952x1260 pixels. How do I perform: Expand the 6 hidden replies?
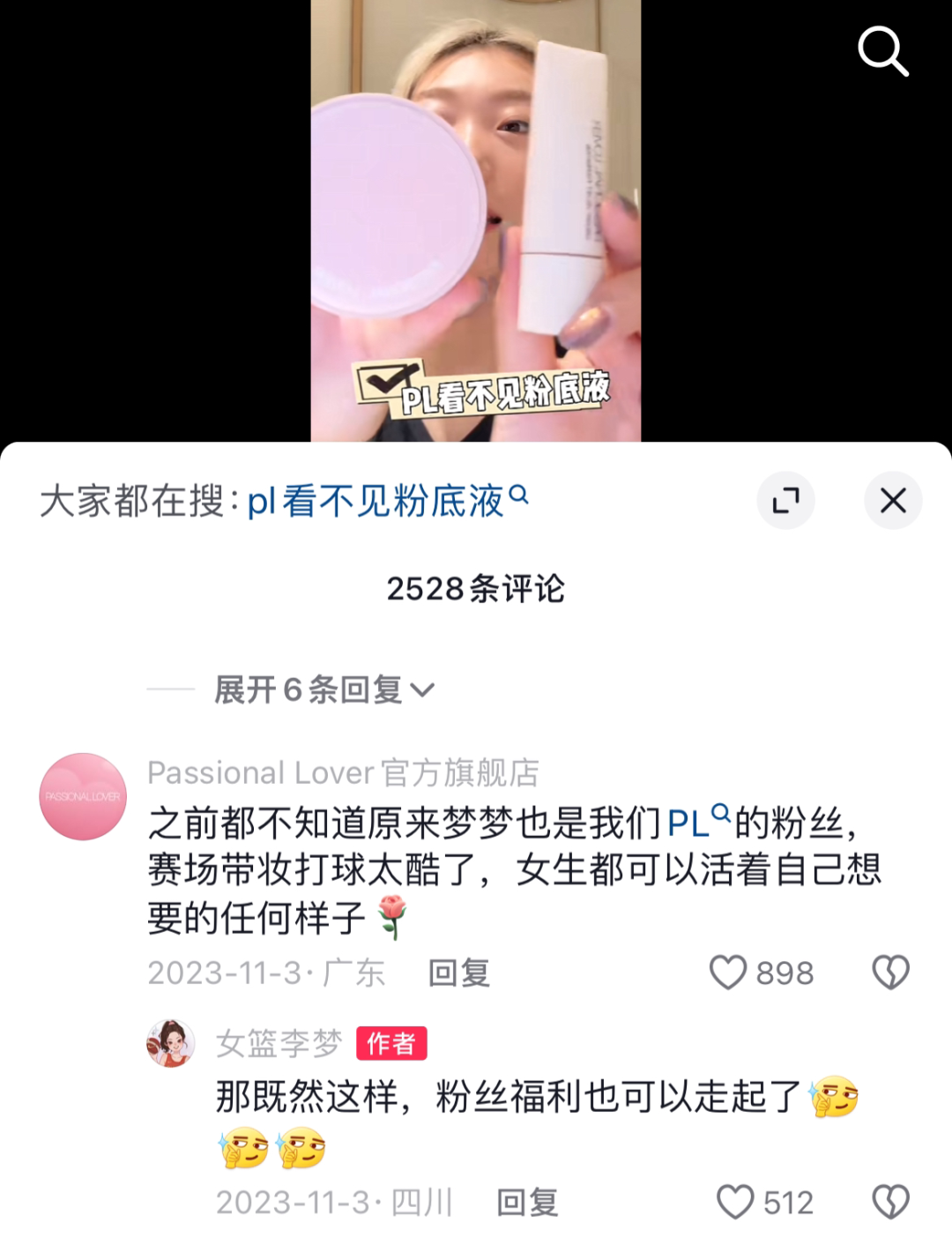tap(324, 690)
